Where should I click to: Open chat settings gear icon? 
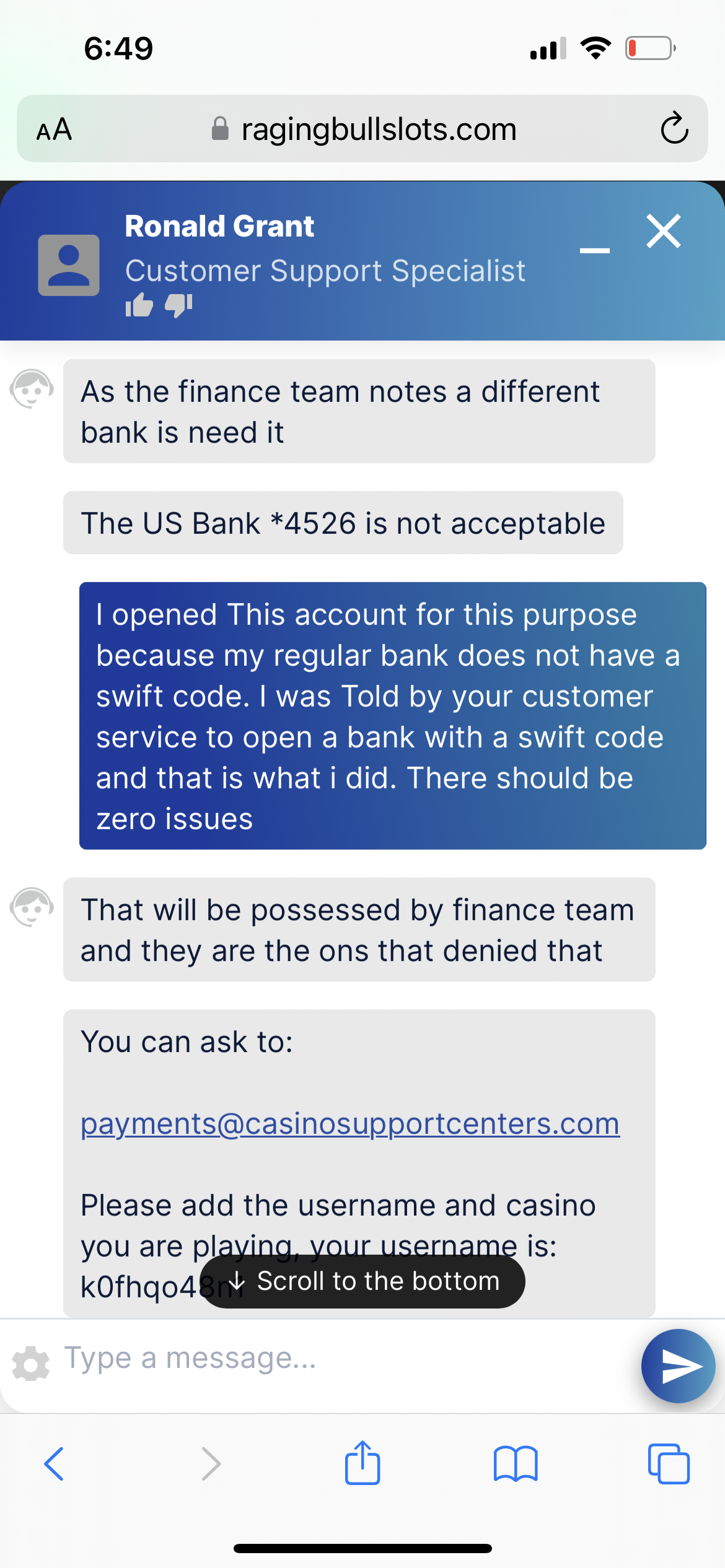click(30, 1364)
